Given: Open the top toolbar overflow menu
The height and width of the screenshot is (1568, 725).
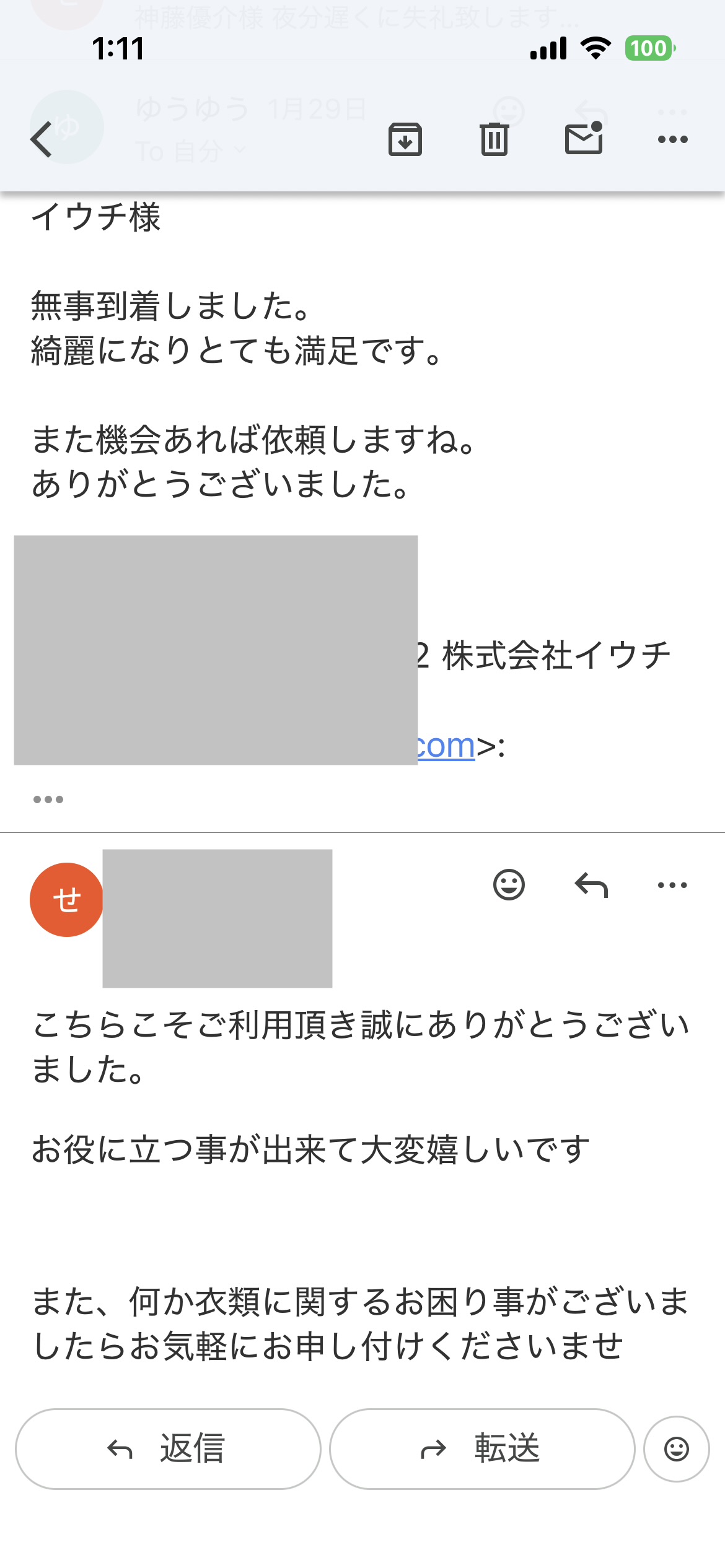Looking at the screenshot, I should [x=672, y=139].
